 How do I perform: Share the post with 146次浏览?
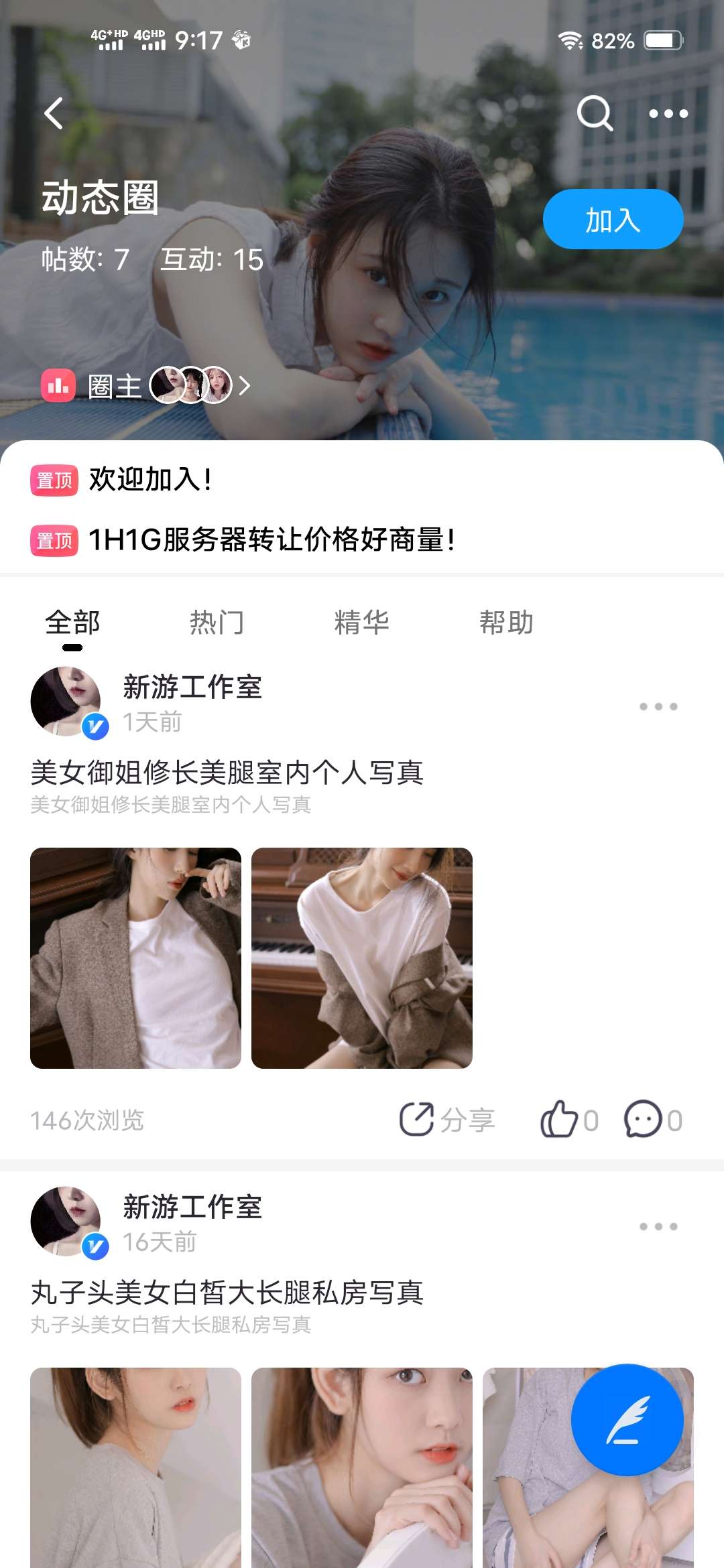tap(447, 1120)
